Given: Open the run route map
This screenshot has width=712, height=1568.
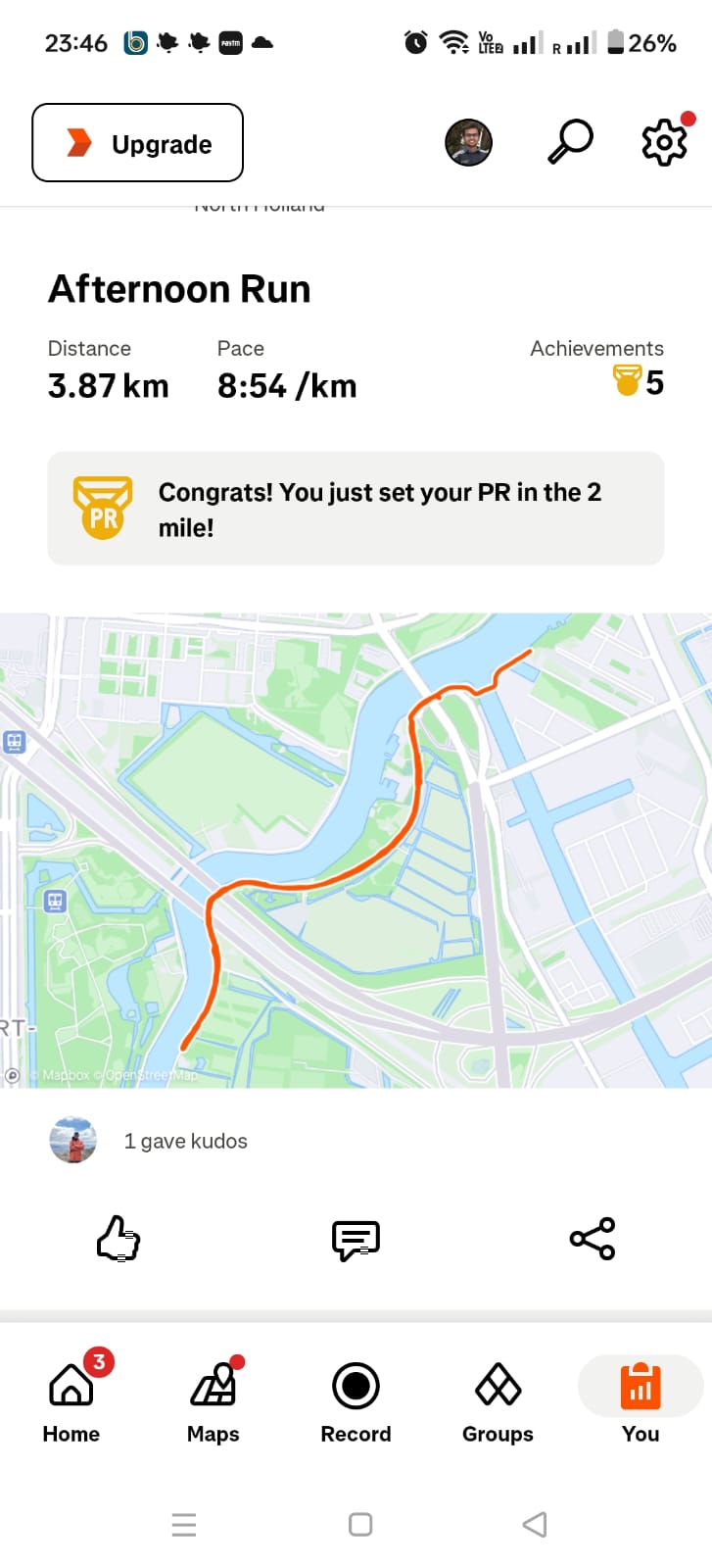Looking at the screenshot, I should [356, 850].
